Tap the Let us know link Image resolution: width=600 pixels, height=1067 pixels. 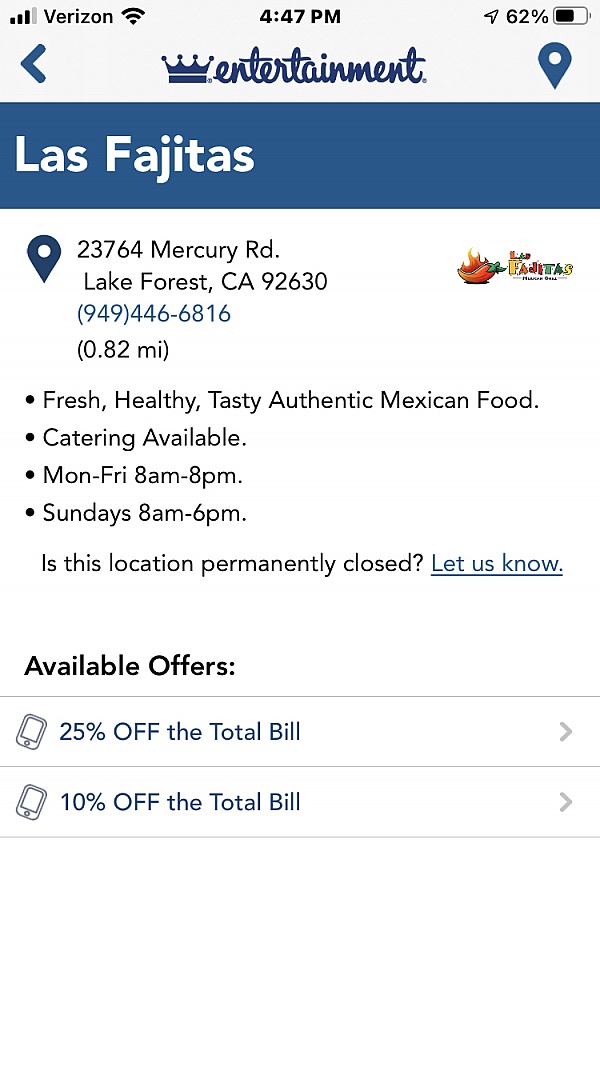pos(497,563)
